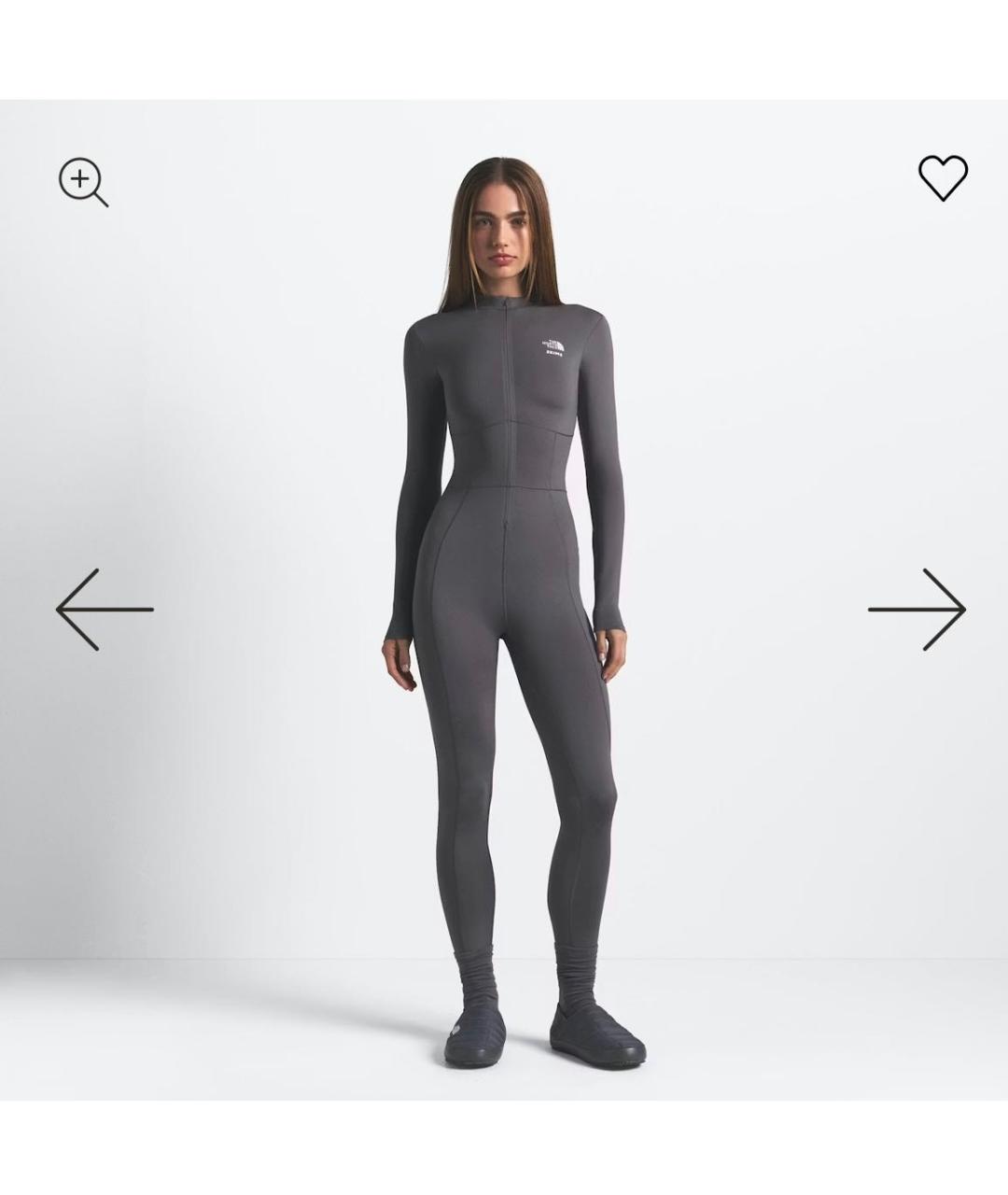Screen dimensions: 1008x1195
Task: Add this jumpsuit to favorites
Action: tap(943, 177)
